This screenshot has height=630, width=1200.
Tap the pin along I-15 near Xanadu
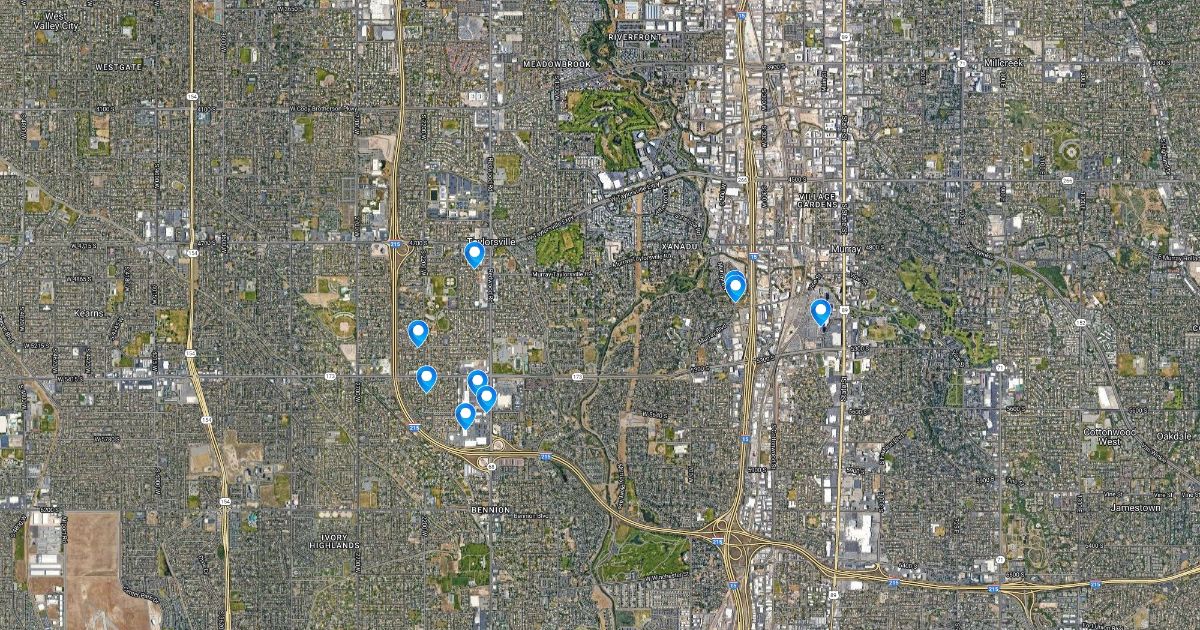pyautogui.click(x=735, y=287)
